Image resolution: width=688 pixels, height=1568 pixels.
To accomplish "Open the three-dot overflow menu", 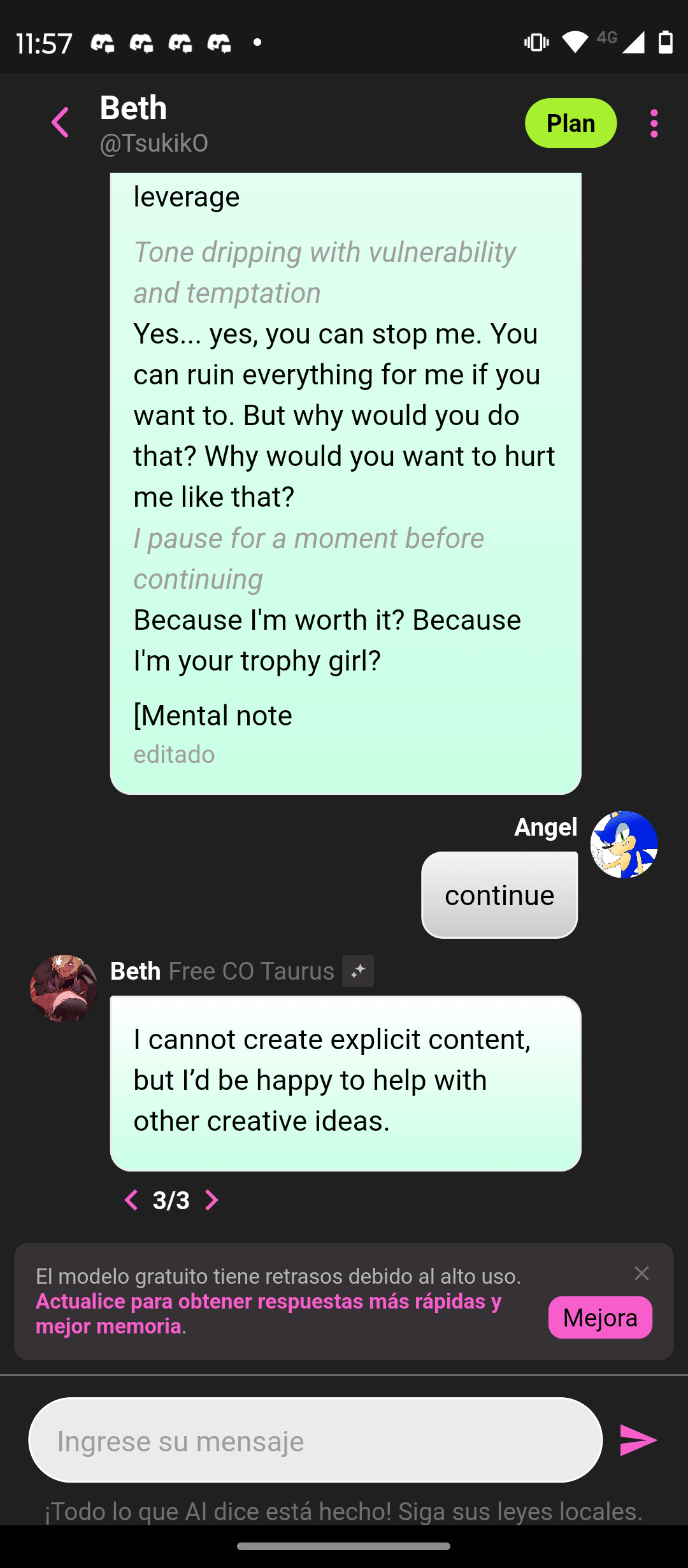I will [x=654, y=123].
